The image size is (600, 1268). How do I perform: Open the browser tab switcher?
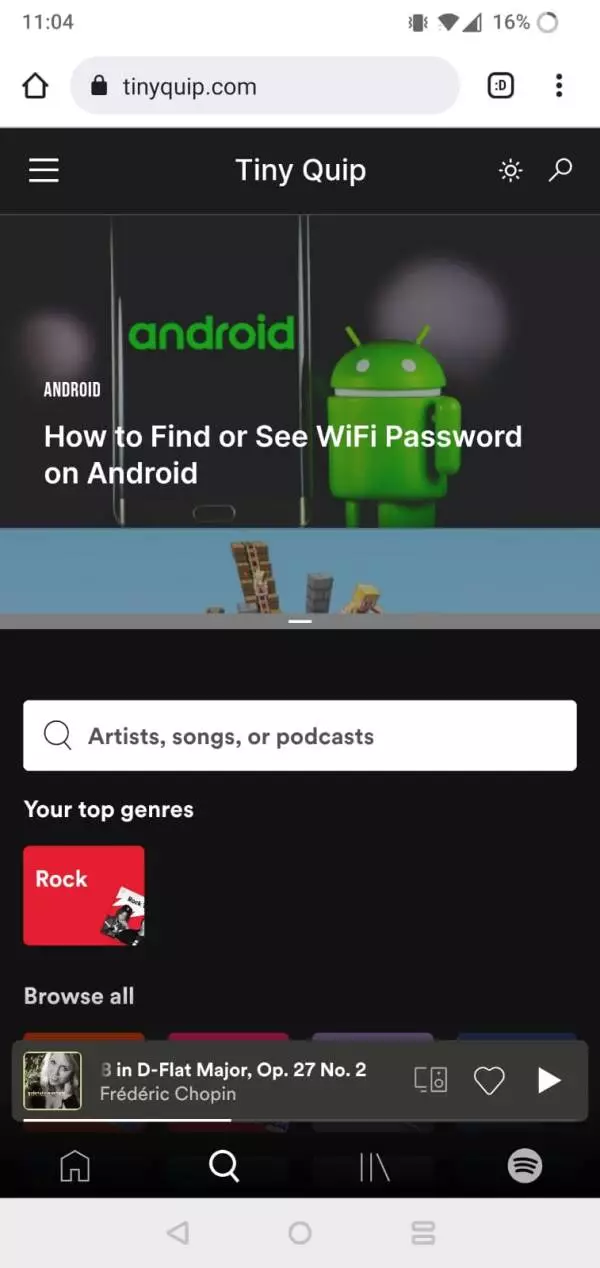501,86
